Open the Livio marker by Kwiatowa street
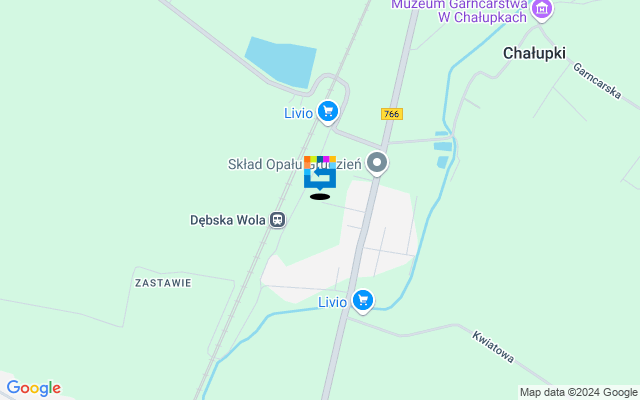Viewport: 640px width, 400px height. pos(363,300)
